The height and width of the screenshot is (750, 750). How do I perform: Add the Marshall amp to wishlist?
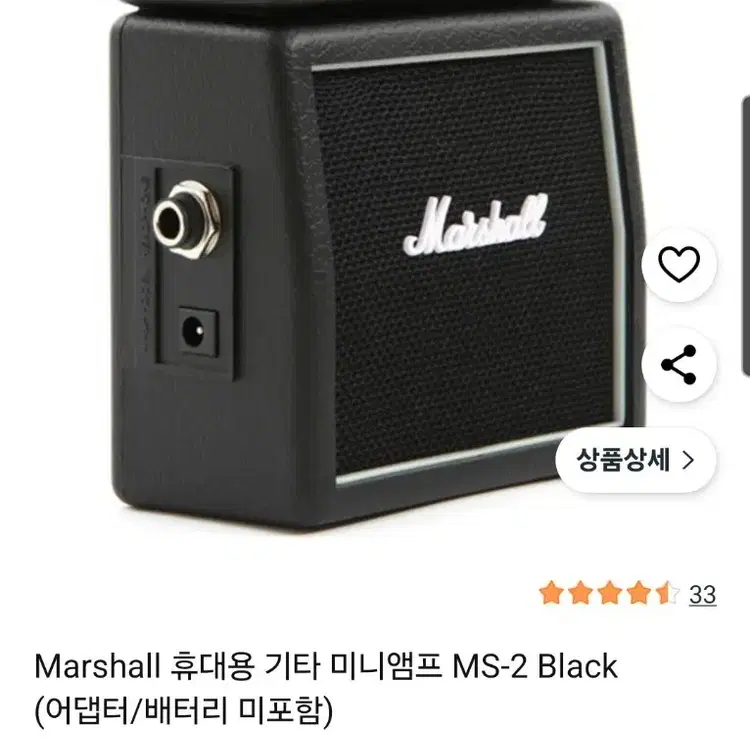679,264
